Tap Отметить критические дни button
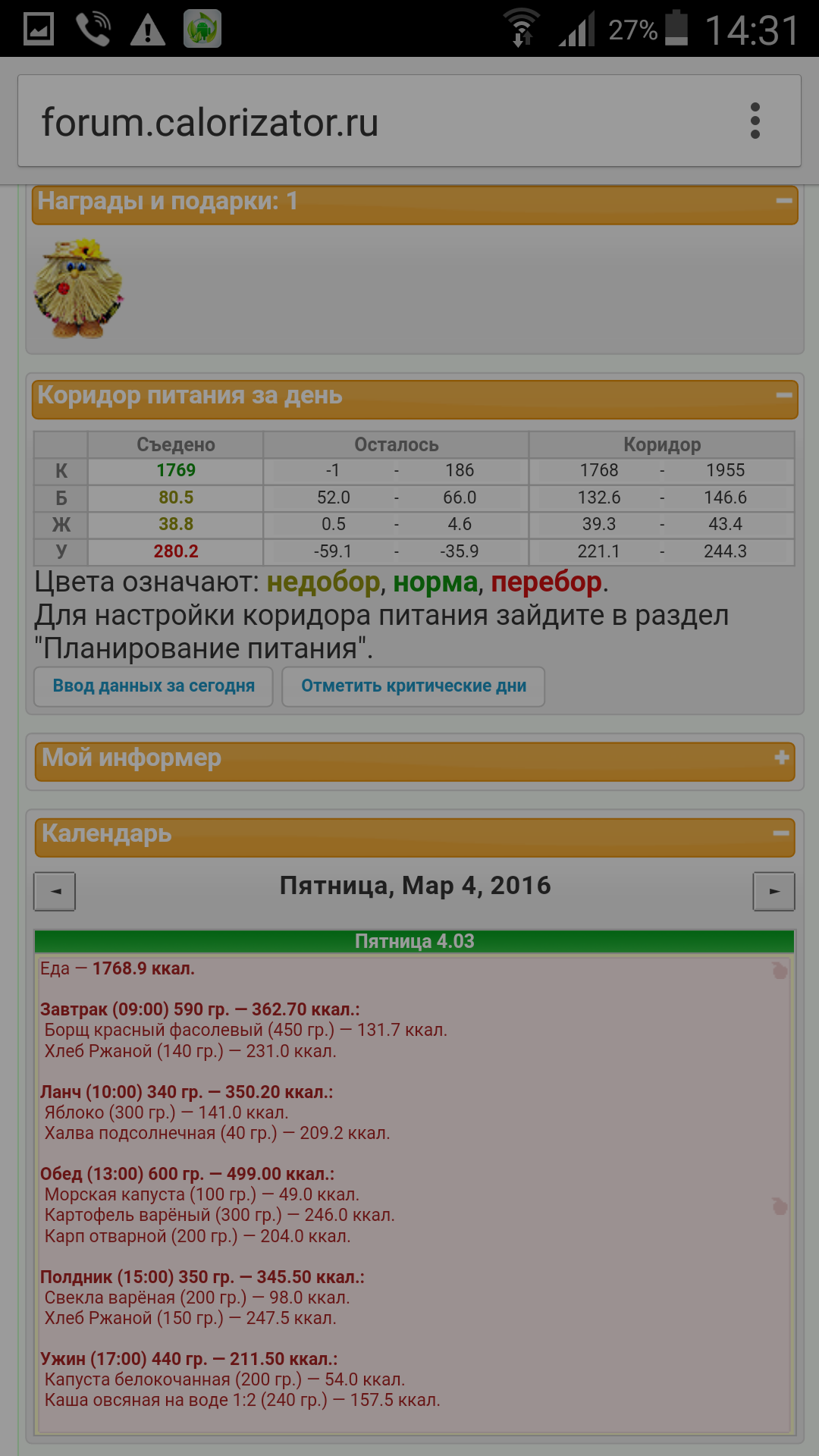The width and height of the screenshot is (819, 1456). point(413,686)
